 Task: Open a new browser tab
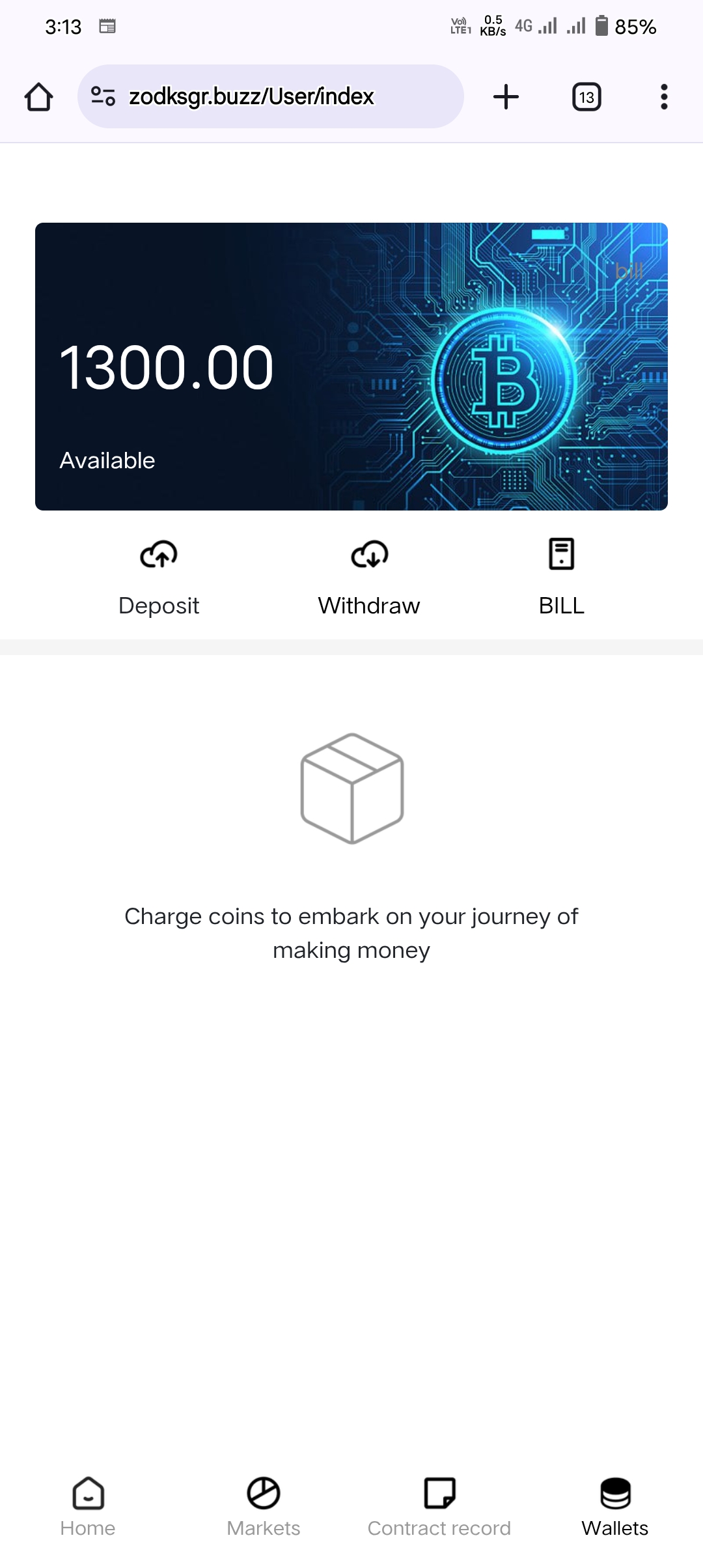click(x=506, y=97)
